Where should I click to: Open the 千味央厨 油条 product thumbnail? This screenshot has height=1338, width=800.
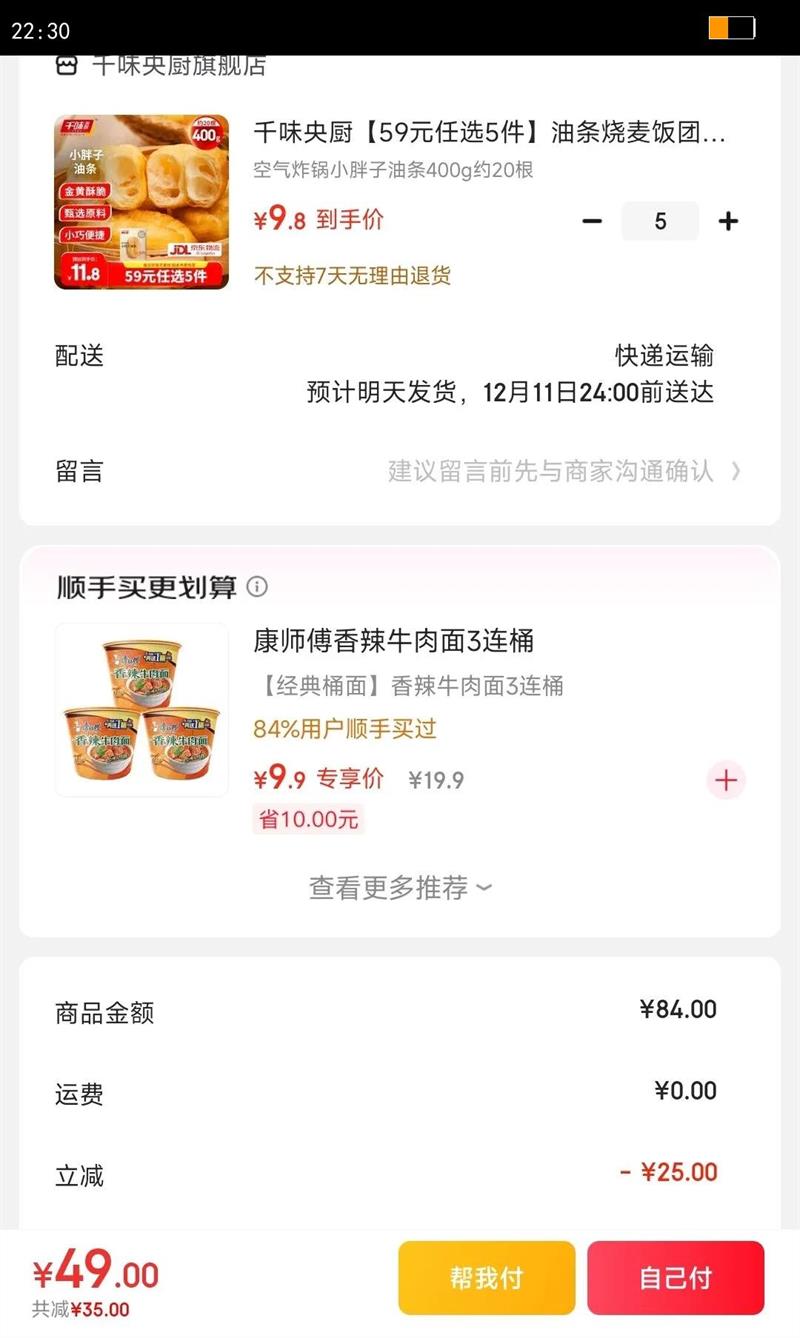[141, 202]
